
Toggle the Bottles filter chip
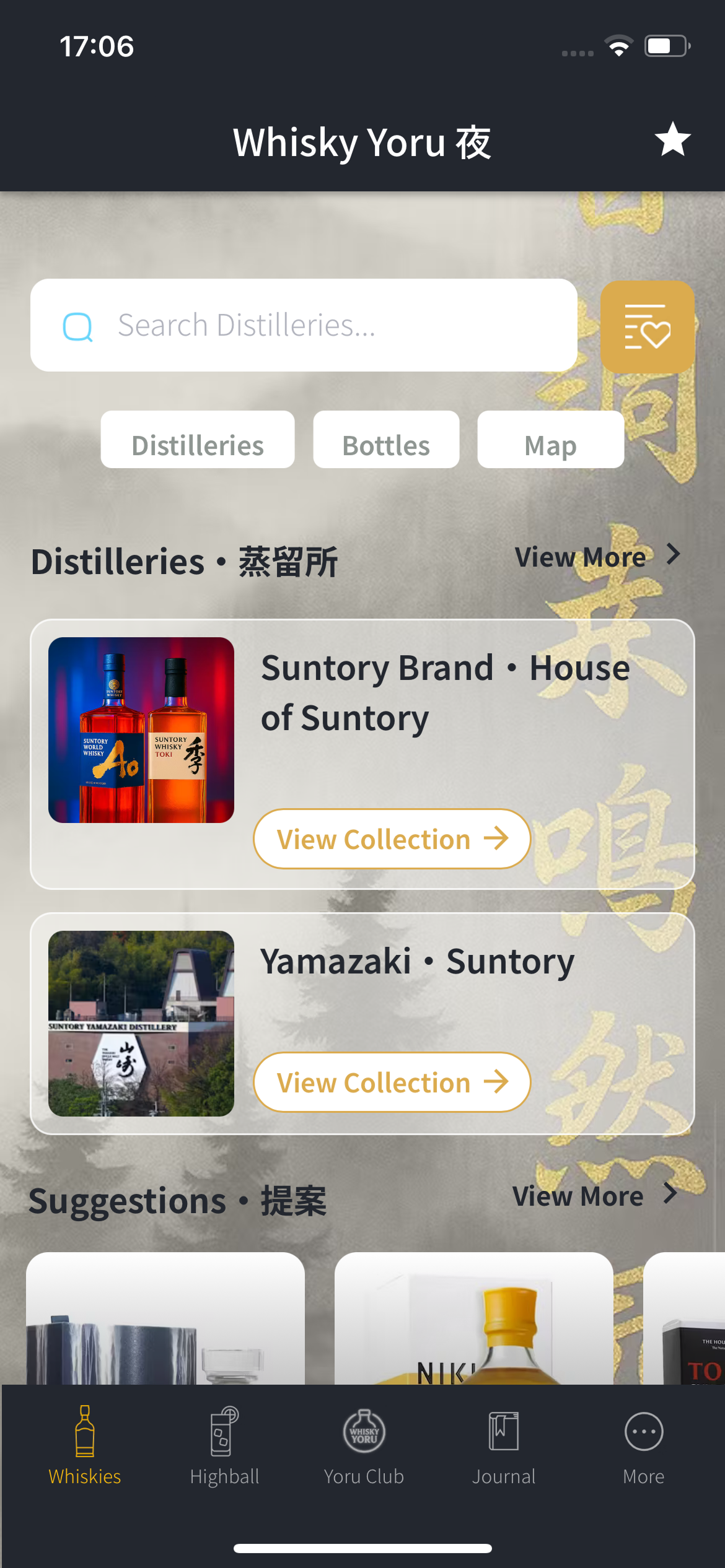point(385,441)
